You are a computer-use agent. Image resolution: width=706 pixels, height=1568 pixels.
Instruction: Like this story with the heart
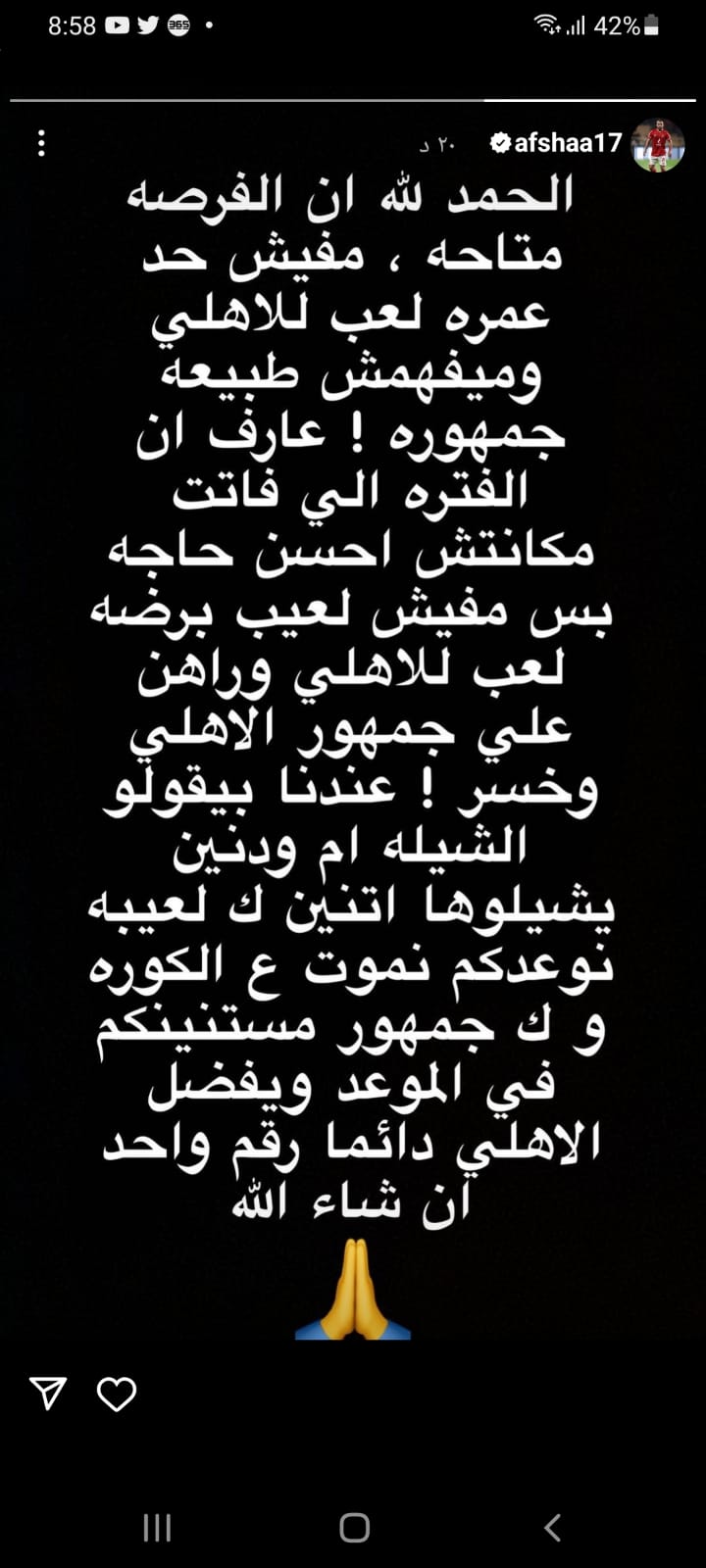tap(117, 1394)
